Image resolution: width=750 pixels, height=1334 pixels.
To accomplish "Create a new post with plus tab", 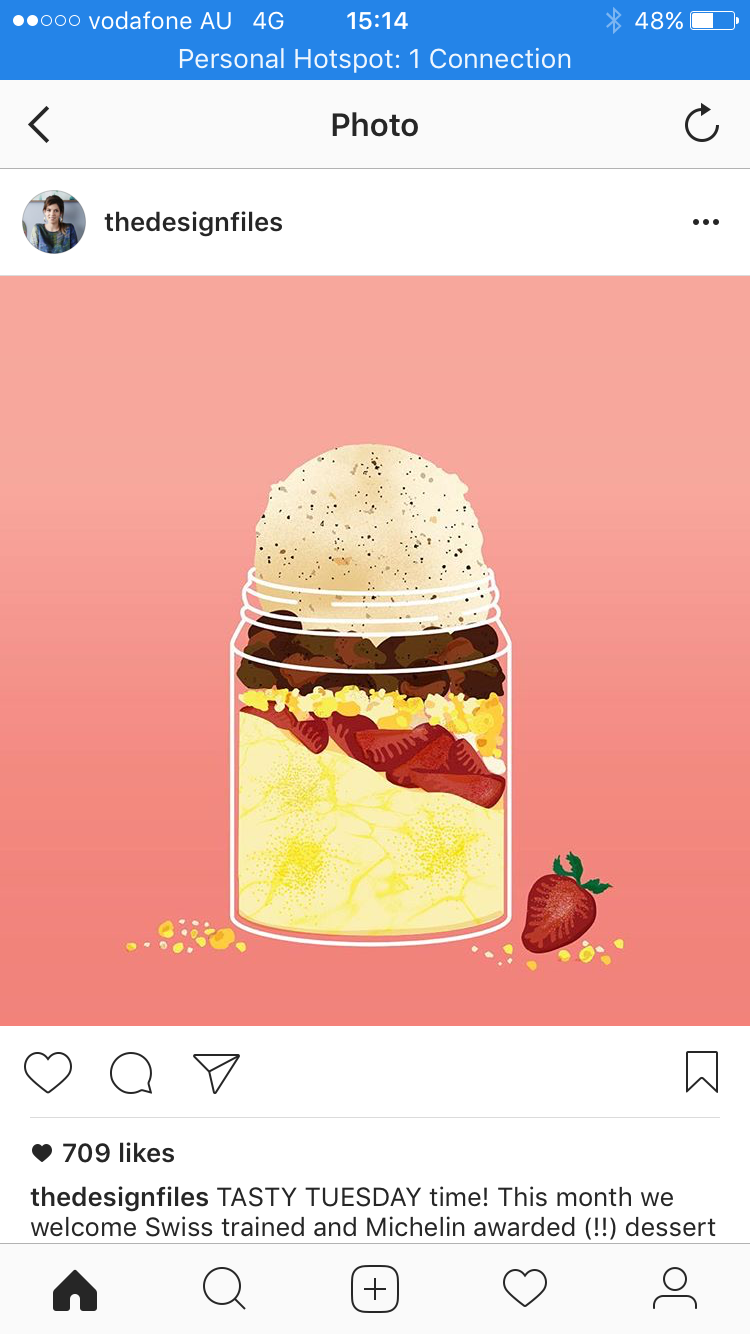I will tap(375, 1289).
